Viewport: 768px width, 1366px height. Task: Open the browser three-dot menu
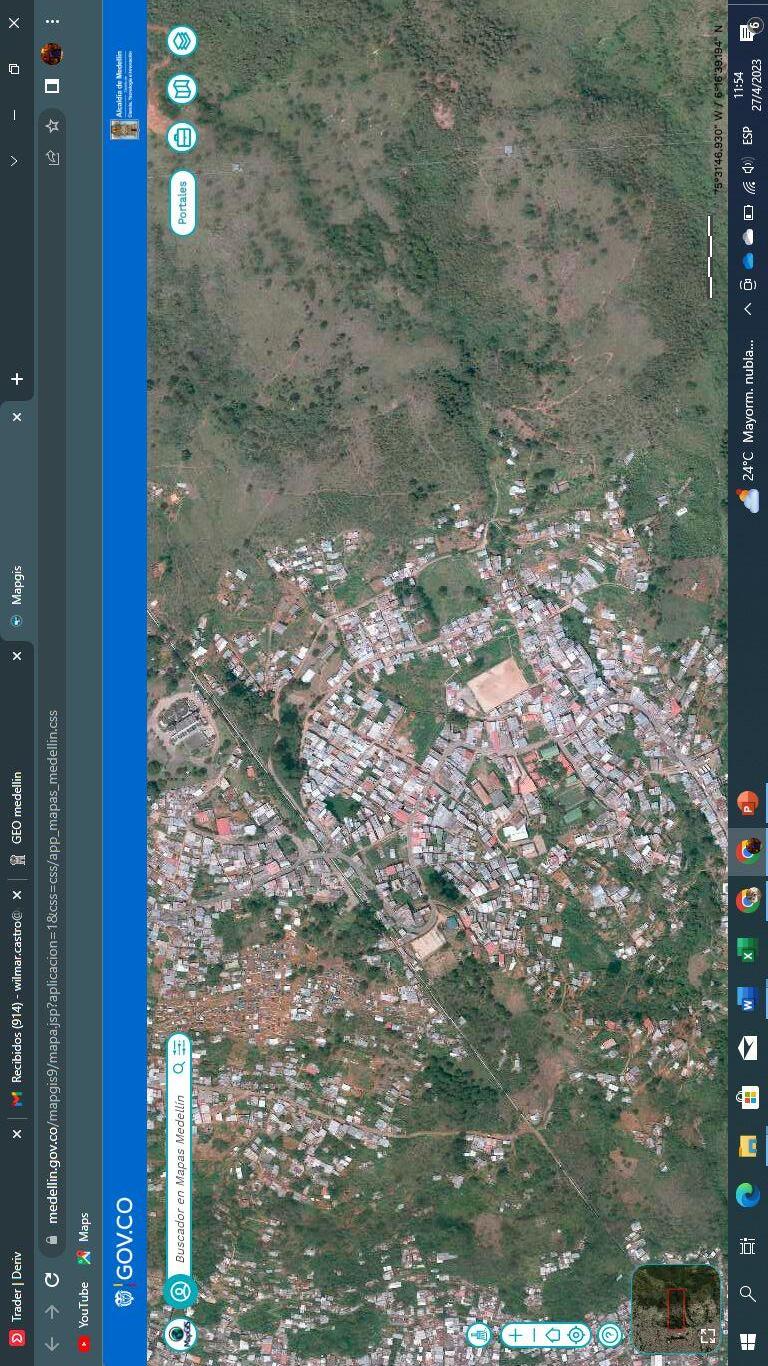[52, 21]
